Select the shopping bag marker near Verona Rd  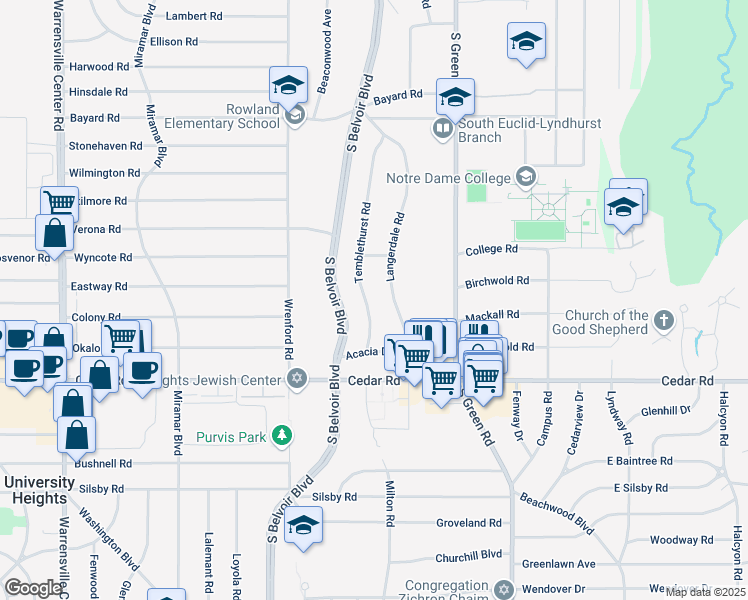[54, 233]
